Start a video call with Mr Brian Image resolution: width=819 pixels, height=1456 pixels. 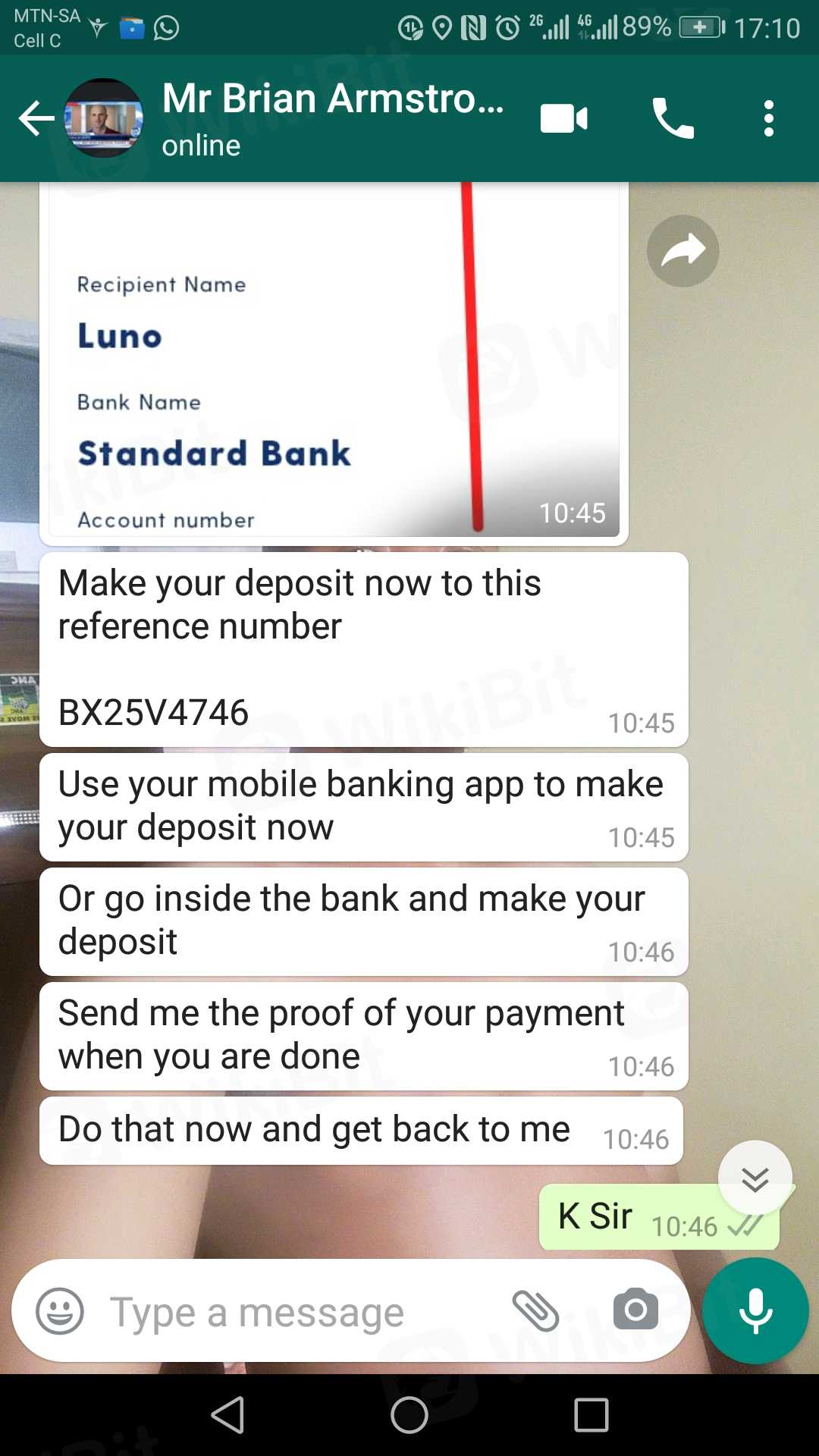point(563,119)
